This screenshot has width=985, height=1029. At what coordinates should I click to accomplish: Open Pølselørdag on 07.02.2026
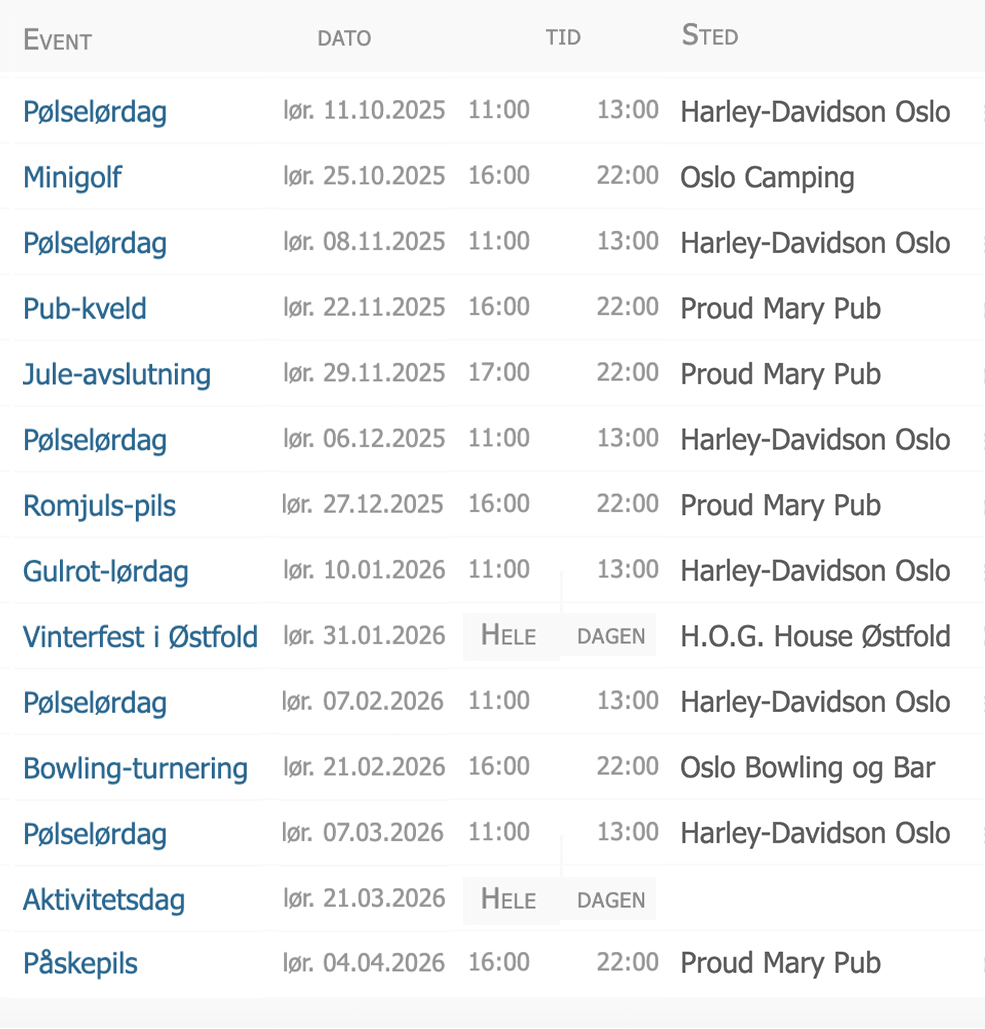coord(95,703)
